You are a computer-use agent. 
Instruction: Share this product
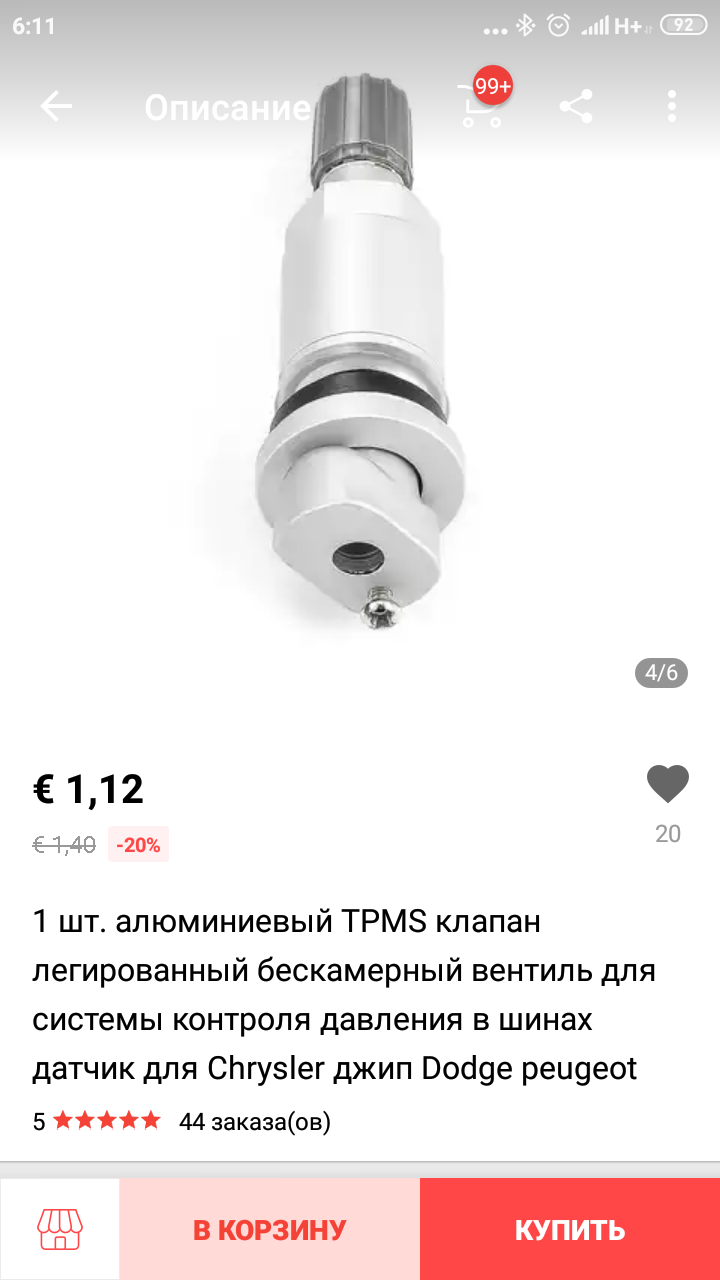coord(576,106)
